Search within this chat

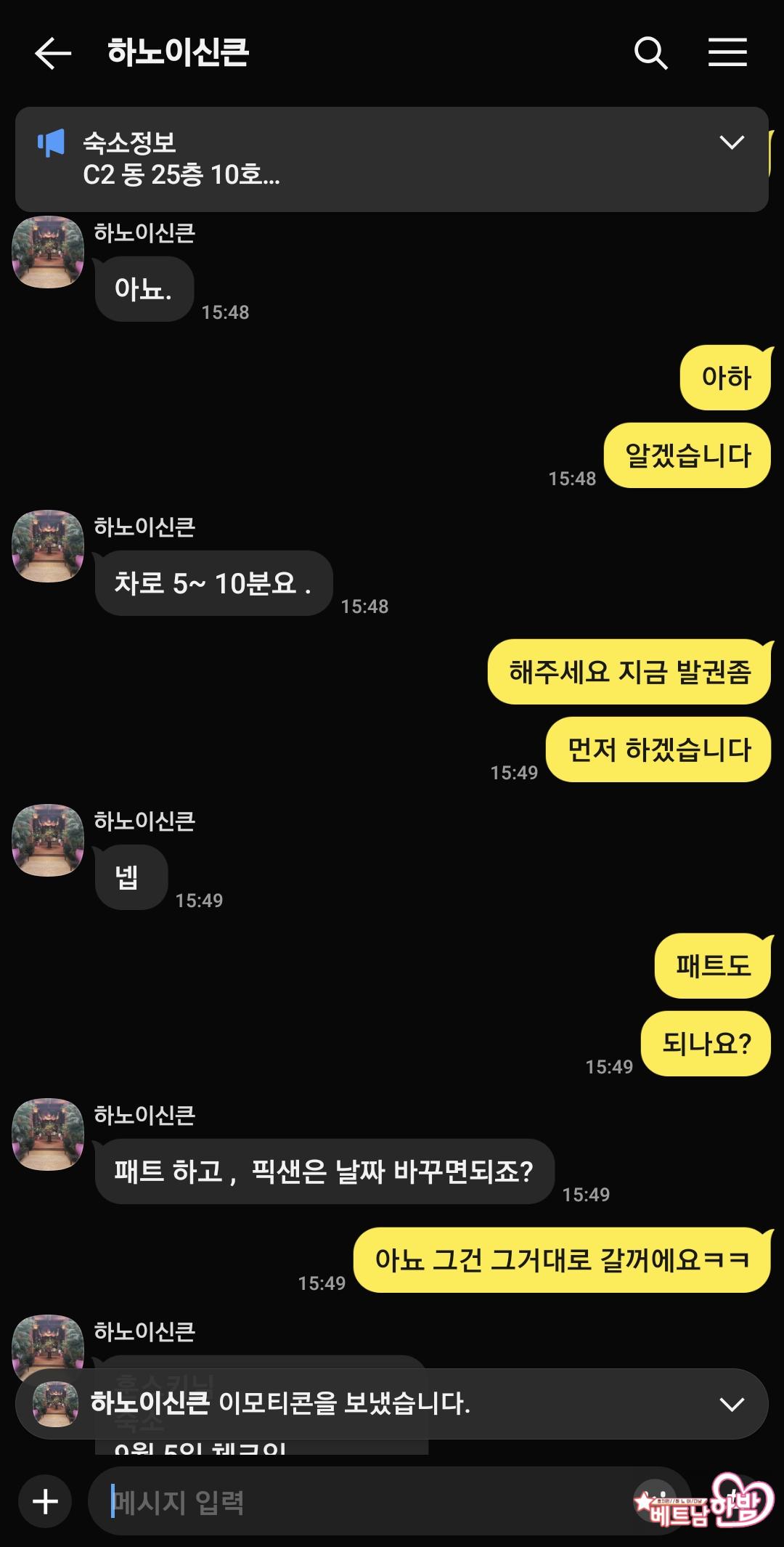pyautogui.click(x=650, y=54)
